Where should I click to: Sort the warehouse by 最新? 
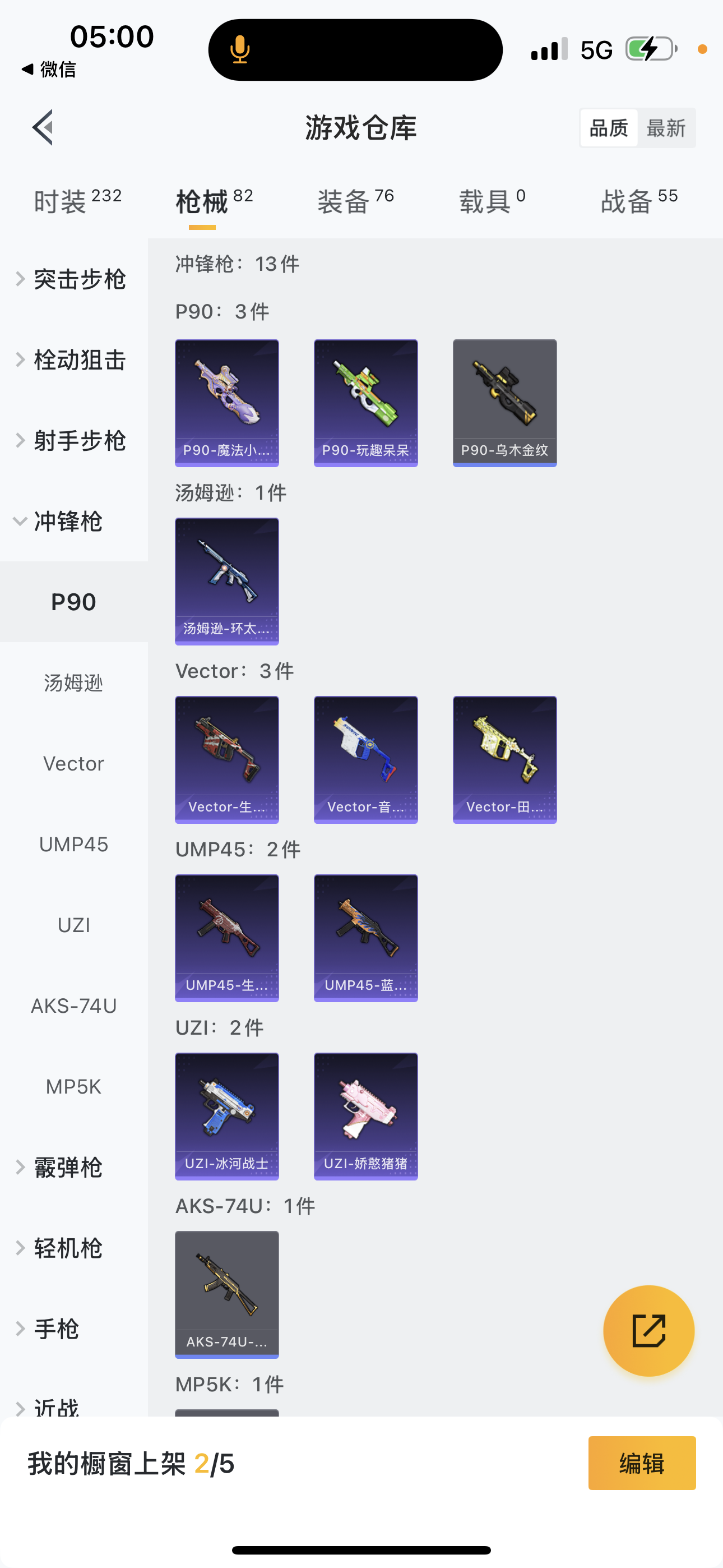click(666, 128)
